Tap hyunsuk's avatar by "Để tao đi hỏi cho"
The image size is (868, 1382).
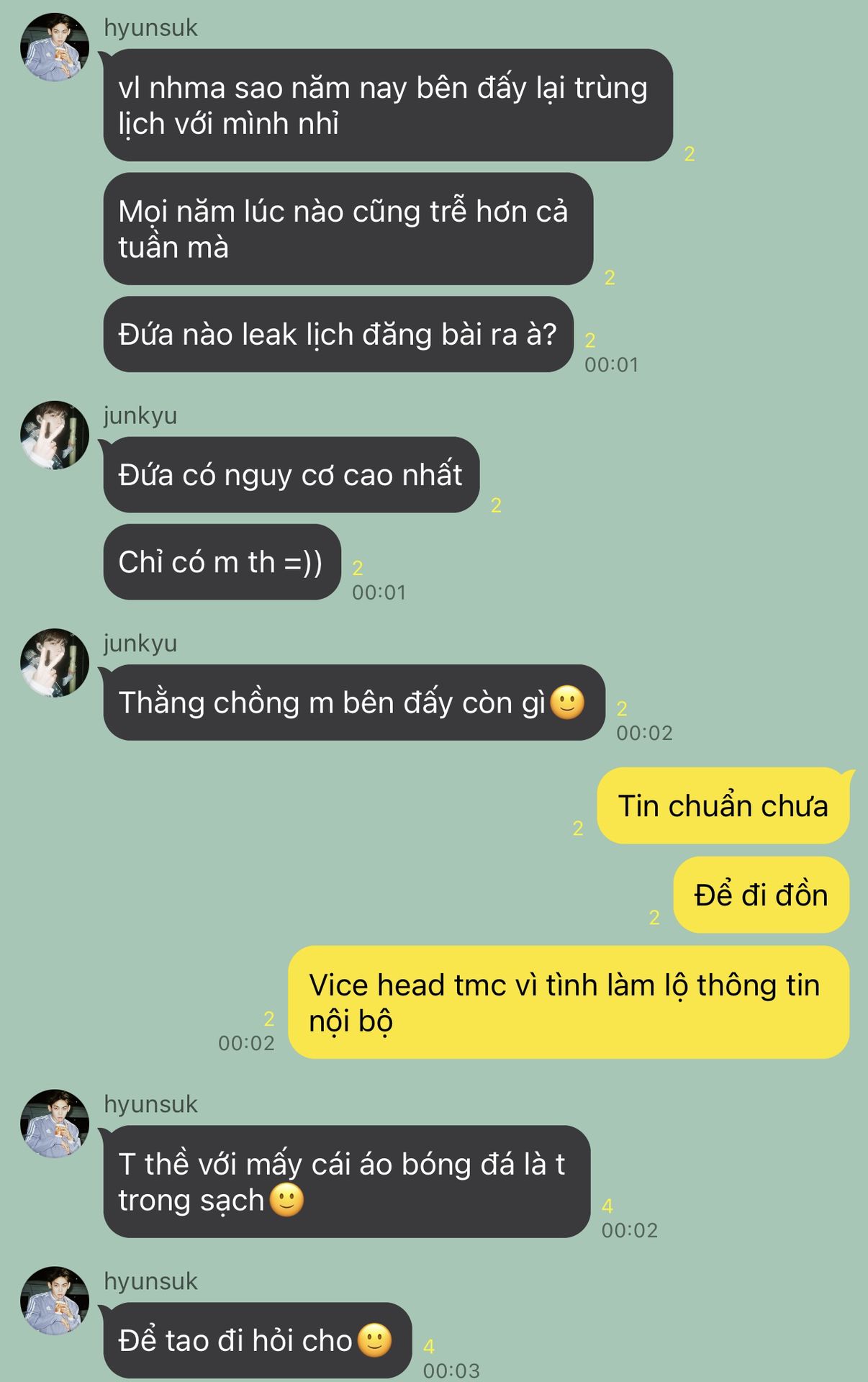pyautogui.click(x=55, y=1301)
